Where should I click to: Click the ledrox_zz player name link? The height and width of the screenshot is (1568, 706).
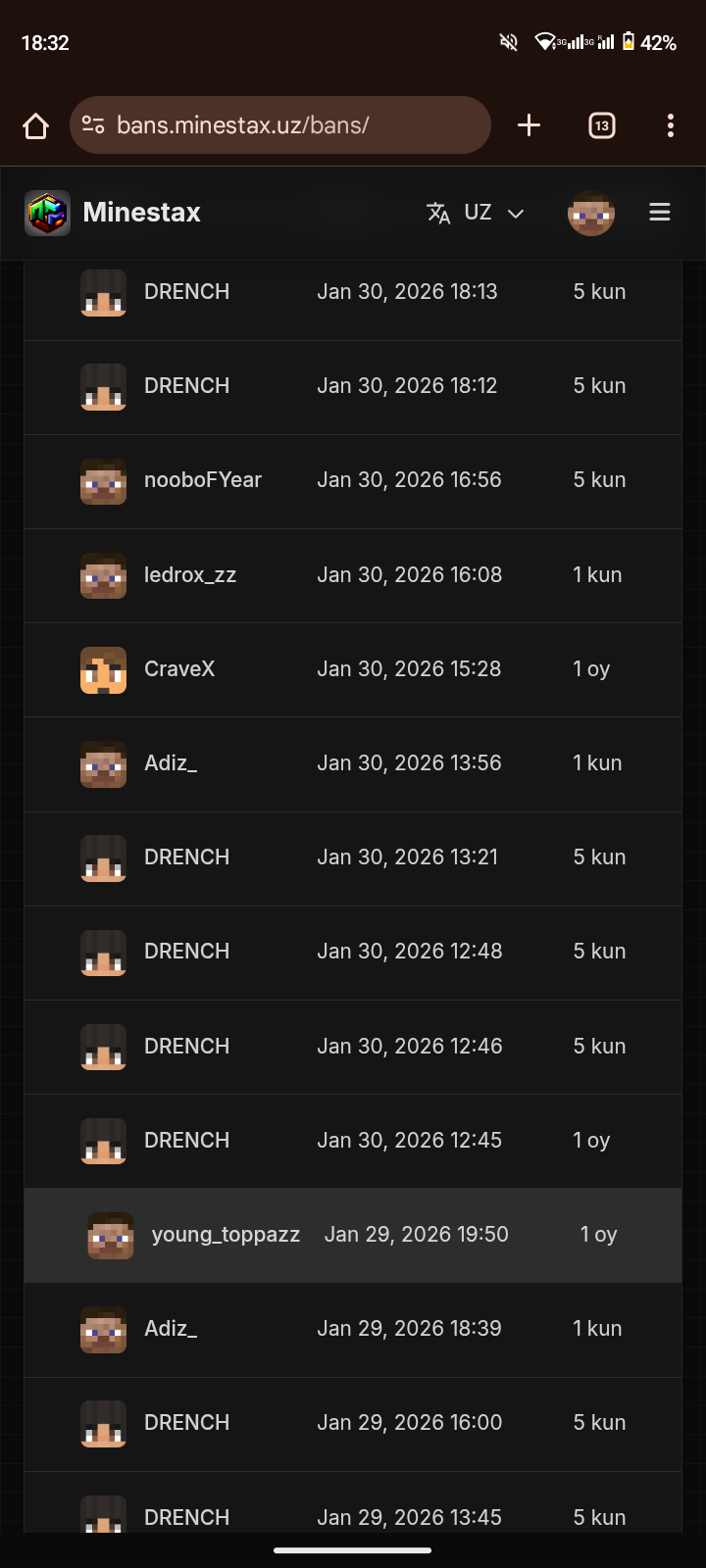click(190, 575)
